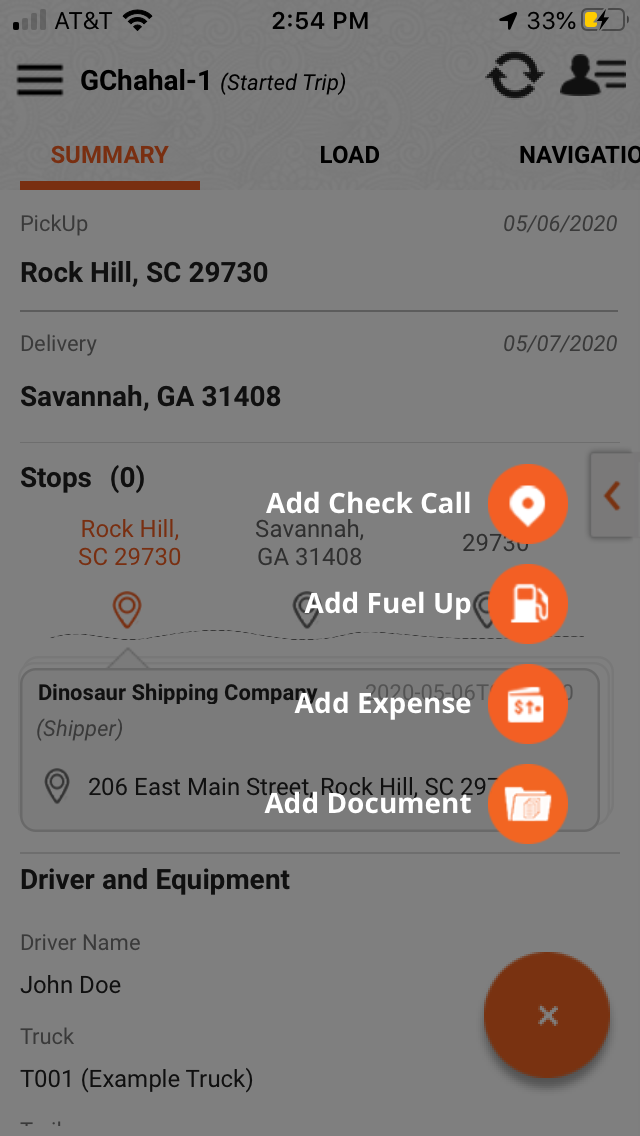
Task: Switch to the Load tab
Action: coord(349,156)
